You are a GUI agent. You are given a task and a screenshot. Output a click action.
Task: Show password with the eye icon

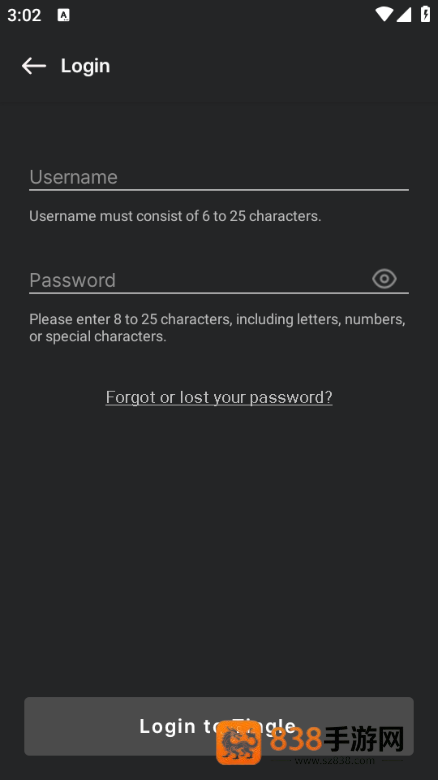(384, 279)
